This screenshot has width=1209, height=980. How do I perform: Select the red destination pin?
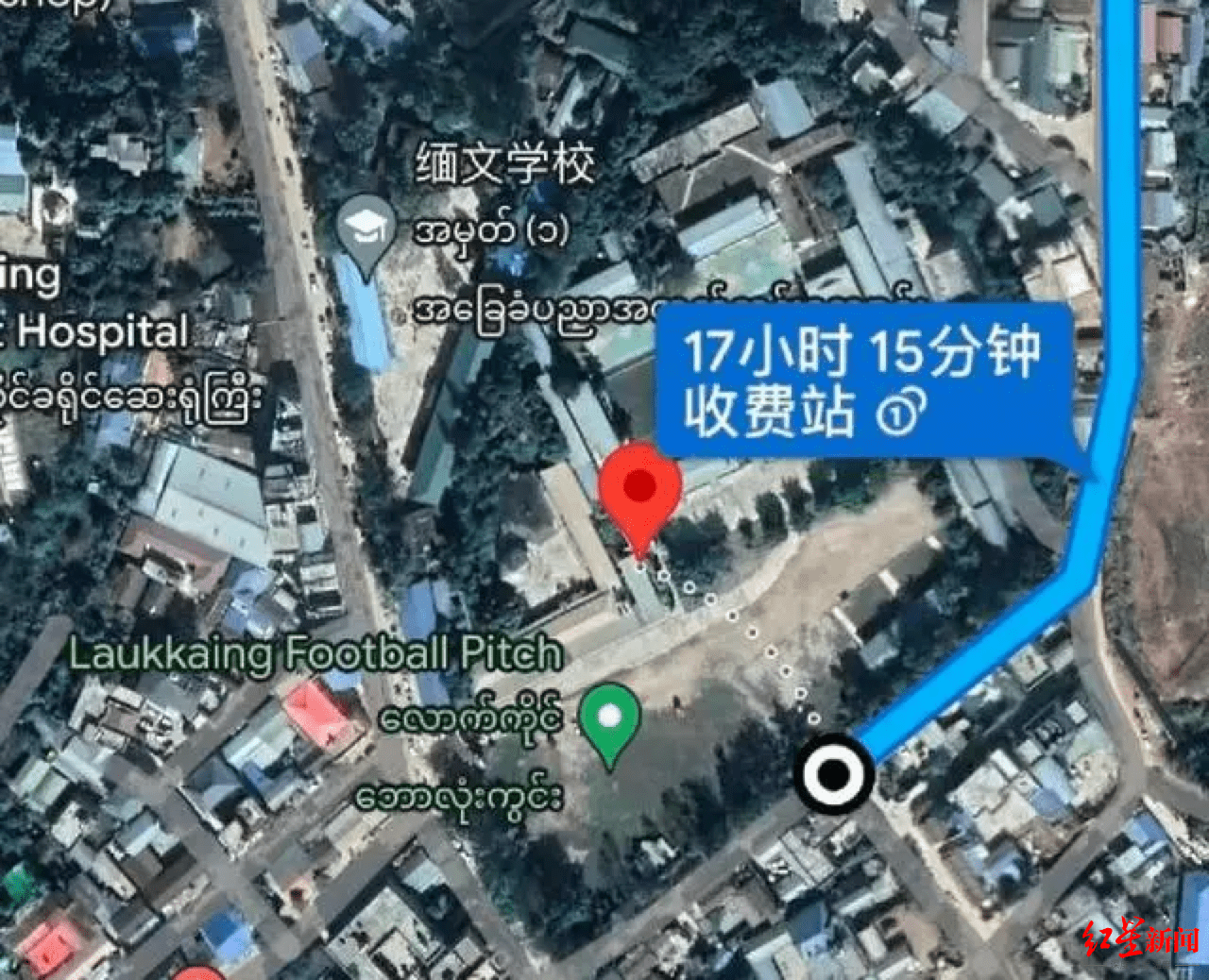640,489
